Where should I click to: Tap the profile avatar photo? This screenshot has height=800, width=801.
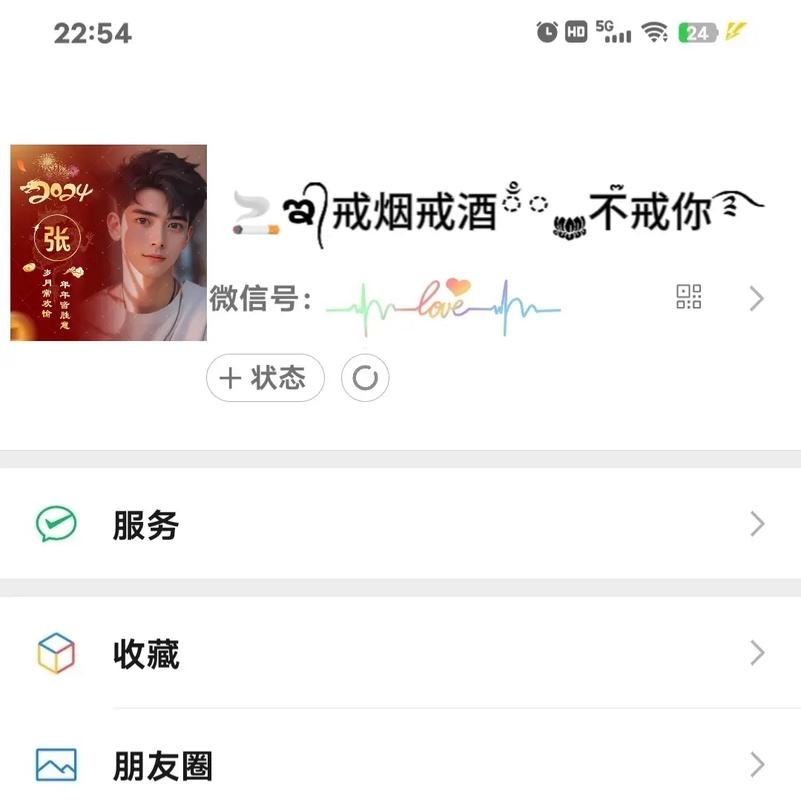tap(108, 243)
